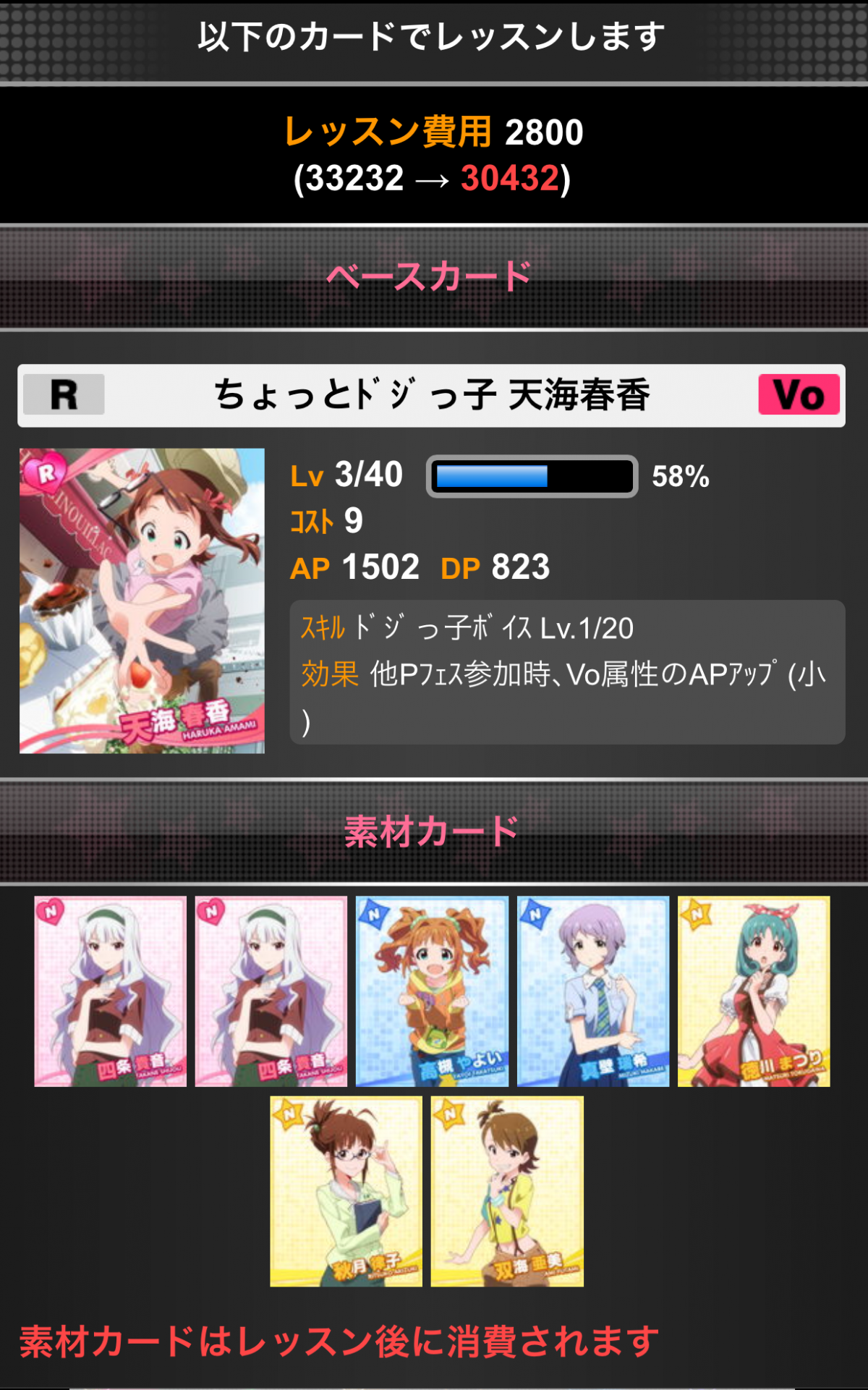
Task: View the Matsuri Tokugawa material card
Action: [x=754, y=991]
